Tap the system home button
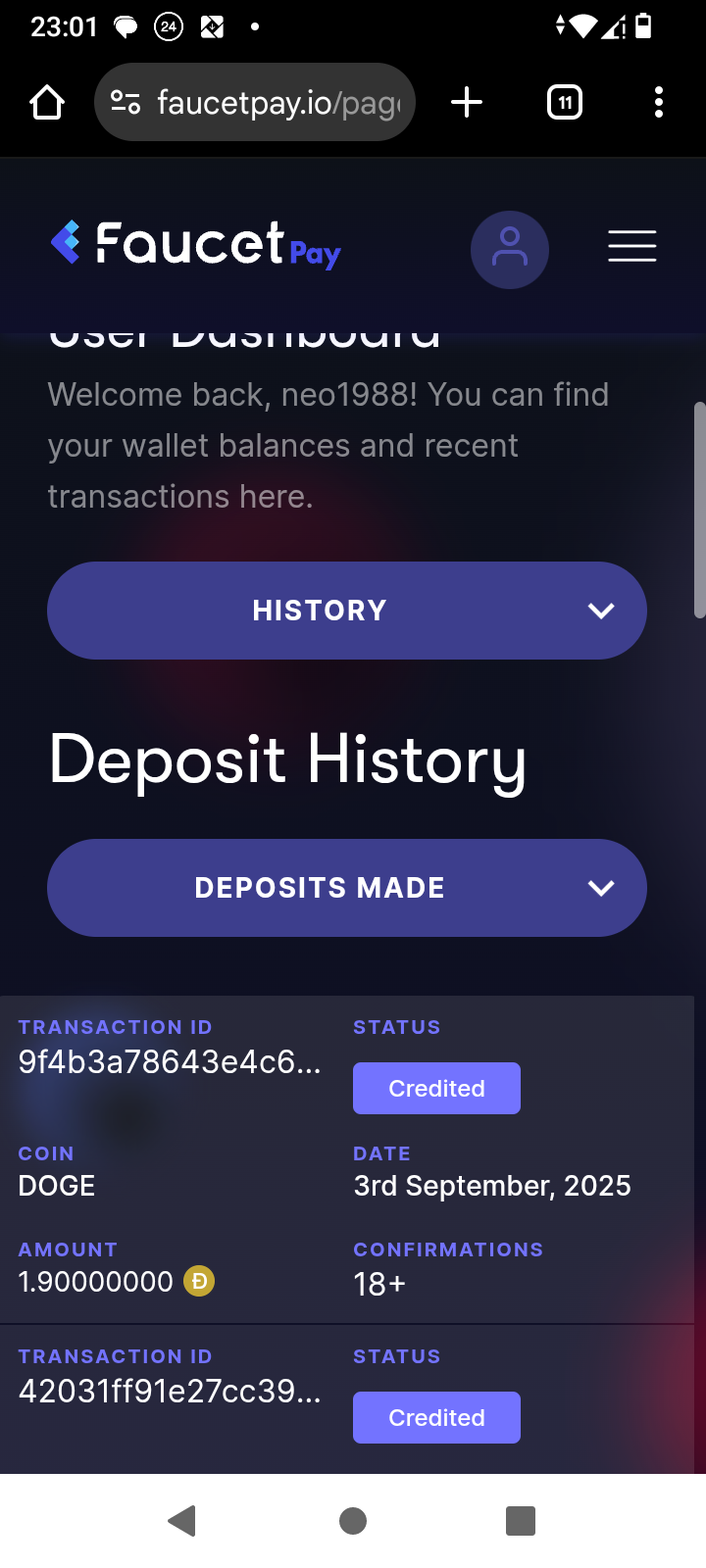 (353, 1521)
